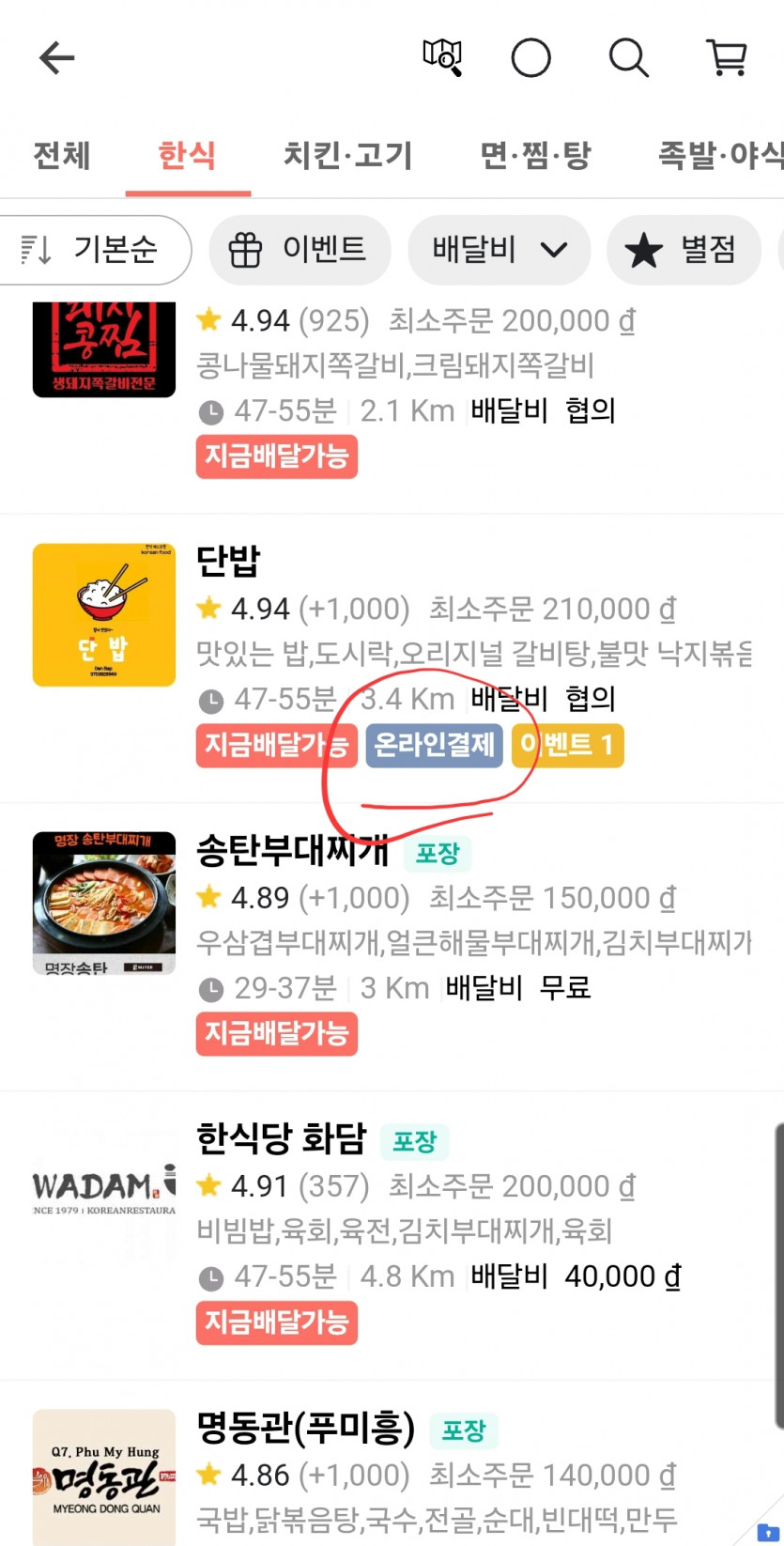Filter by 이벤트 chip
Viewport: 784px width, 1546px height.
300,250
